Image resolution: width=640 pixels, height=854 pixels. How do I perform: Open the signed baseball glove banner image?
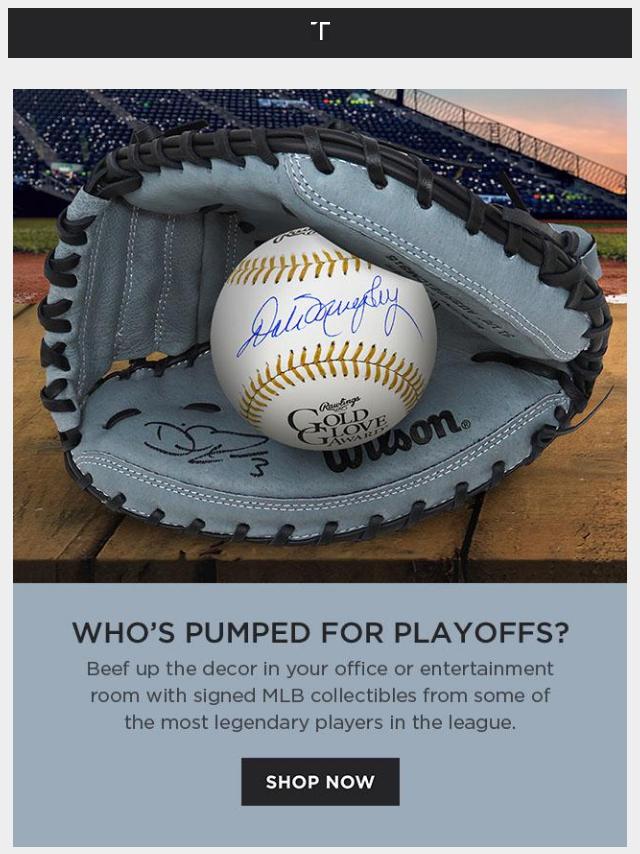[320, 336]
